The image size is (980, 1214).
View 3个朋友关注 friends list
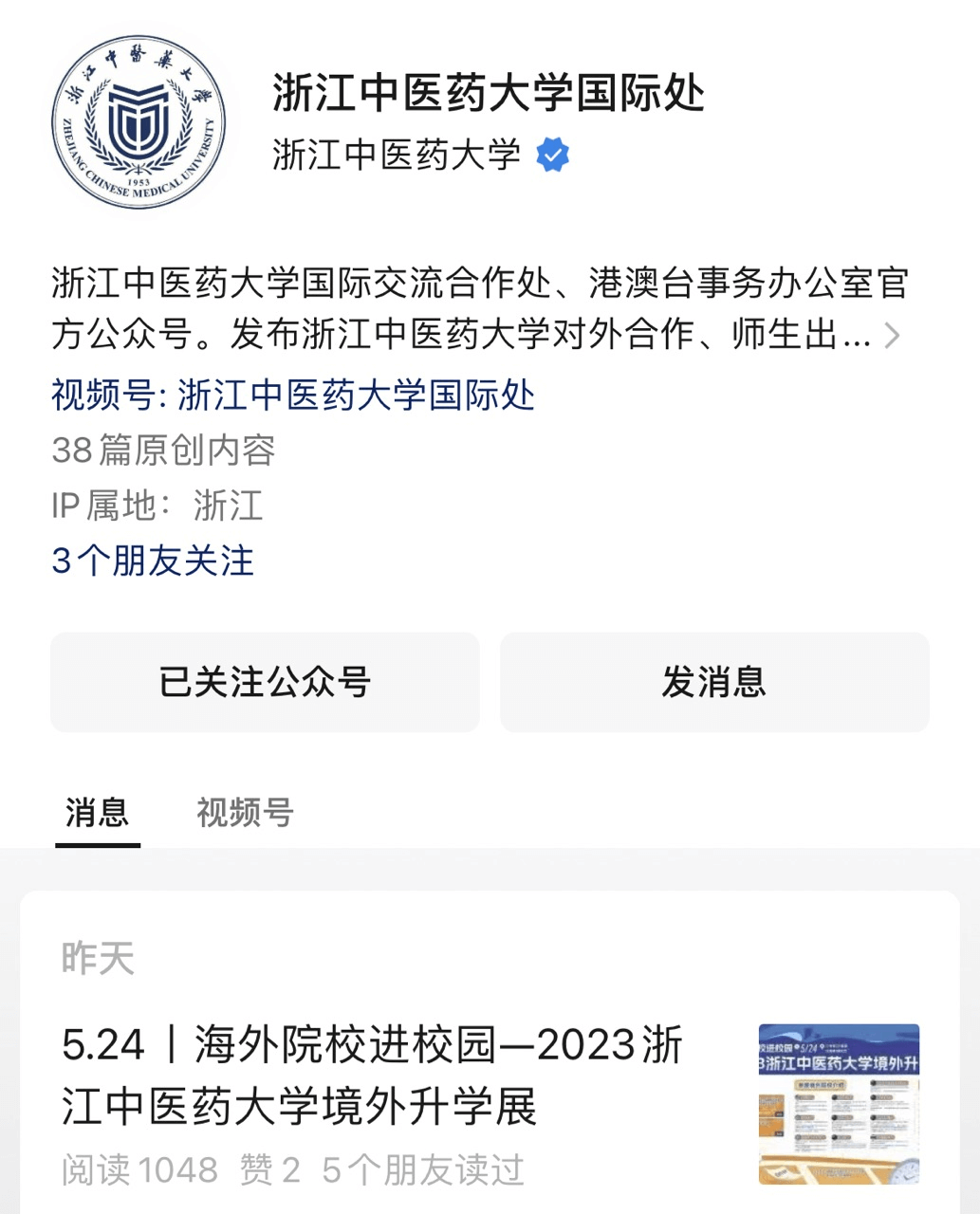point(153,561)
